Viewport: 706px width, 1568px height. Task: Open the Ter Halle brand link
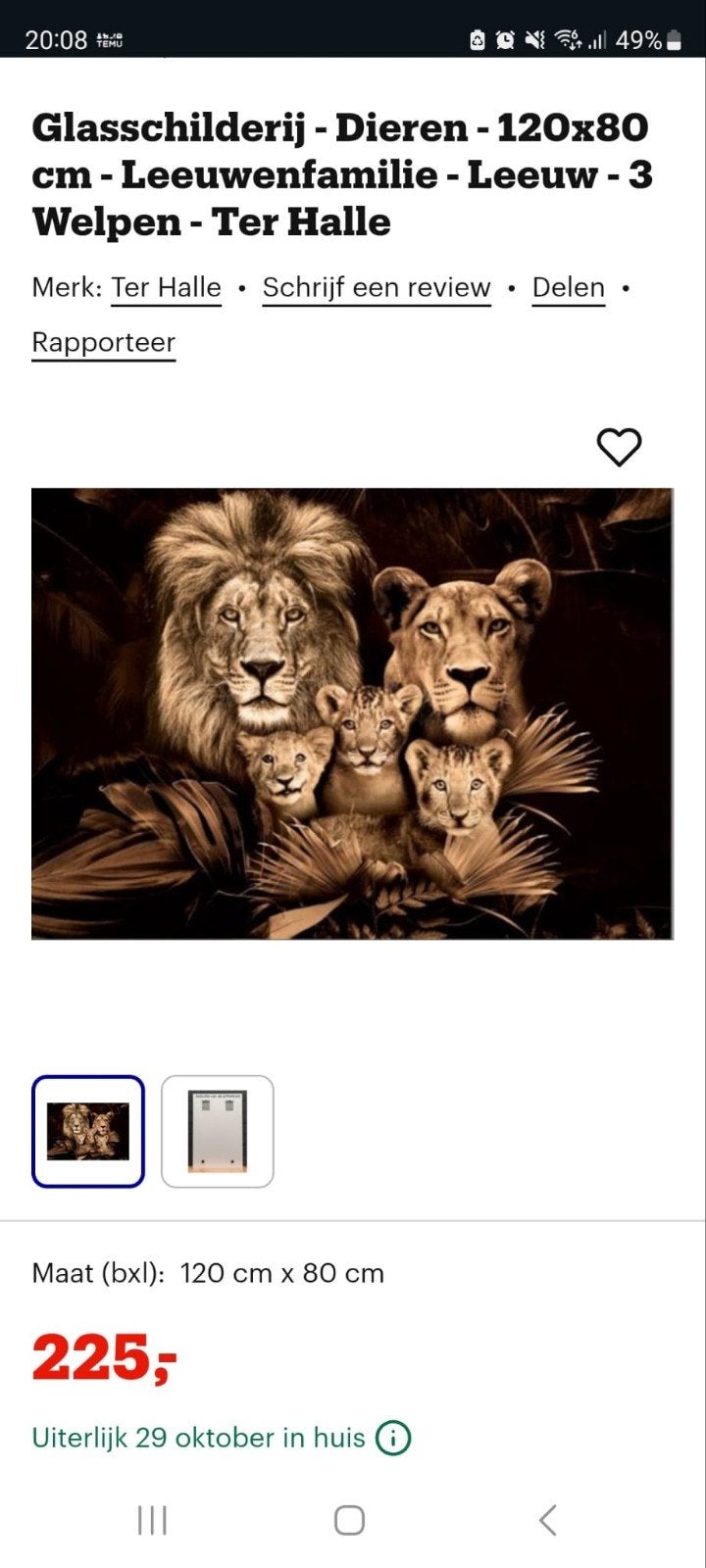click(x=166, y=288)
